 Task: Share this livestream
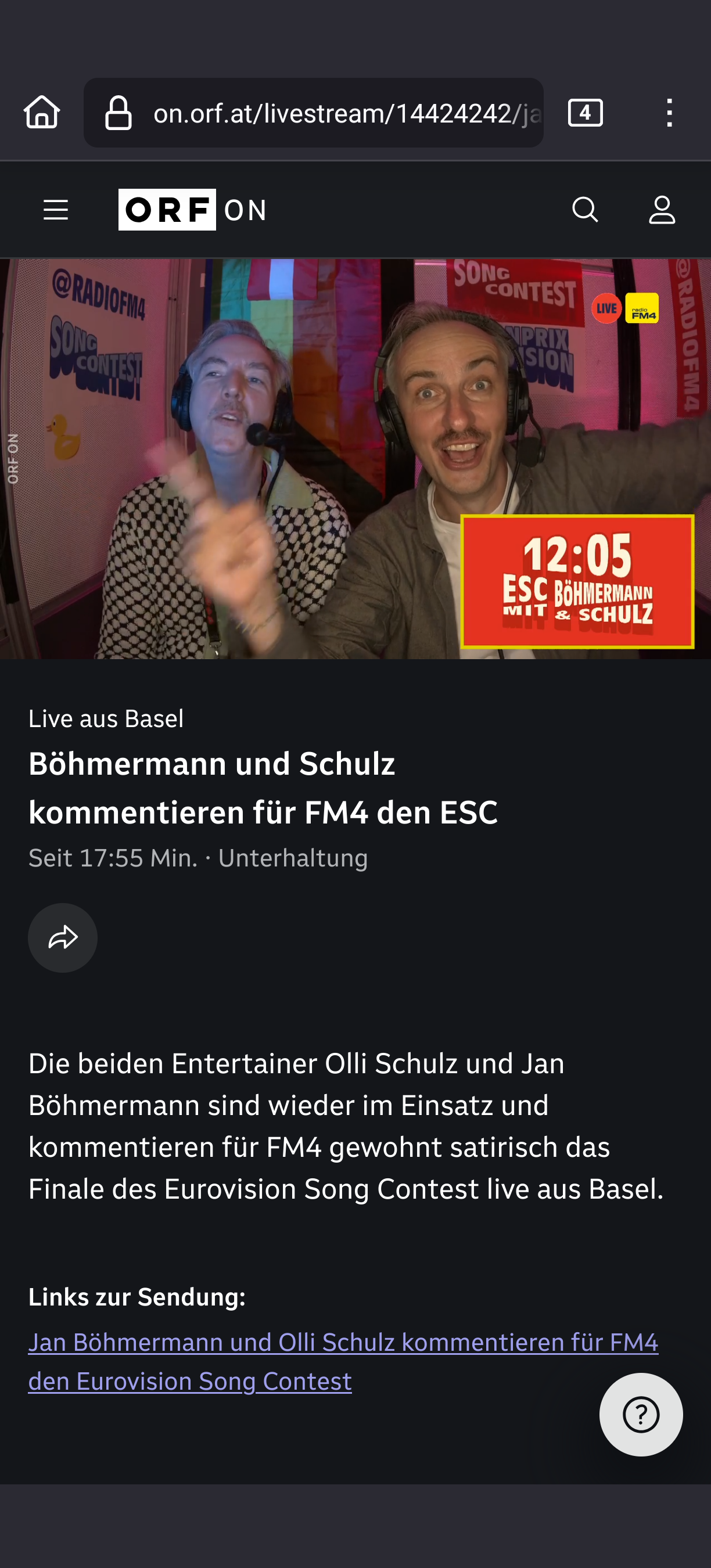point(63,937)
